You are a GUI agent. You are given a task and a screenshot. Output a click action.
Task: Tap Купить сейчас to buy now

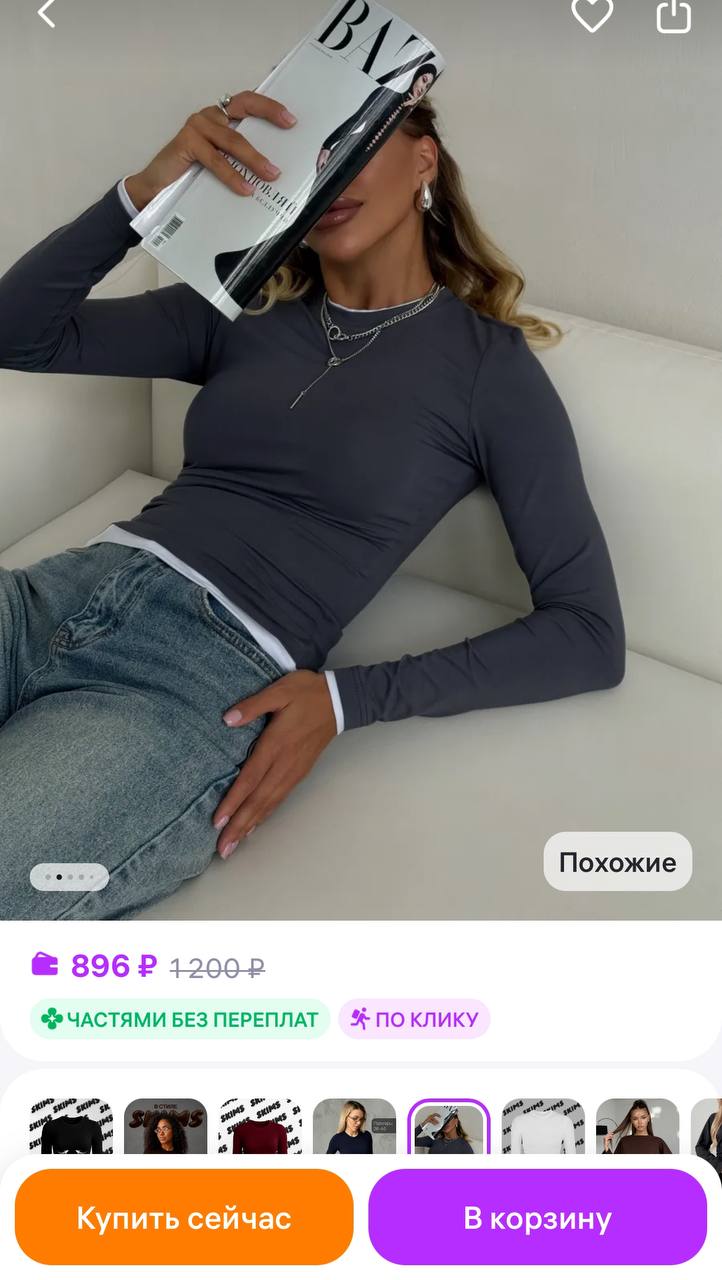tap(184, 1217)
